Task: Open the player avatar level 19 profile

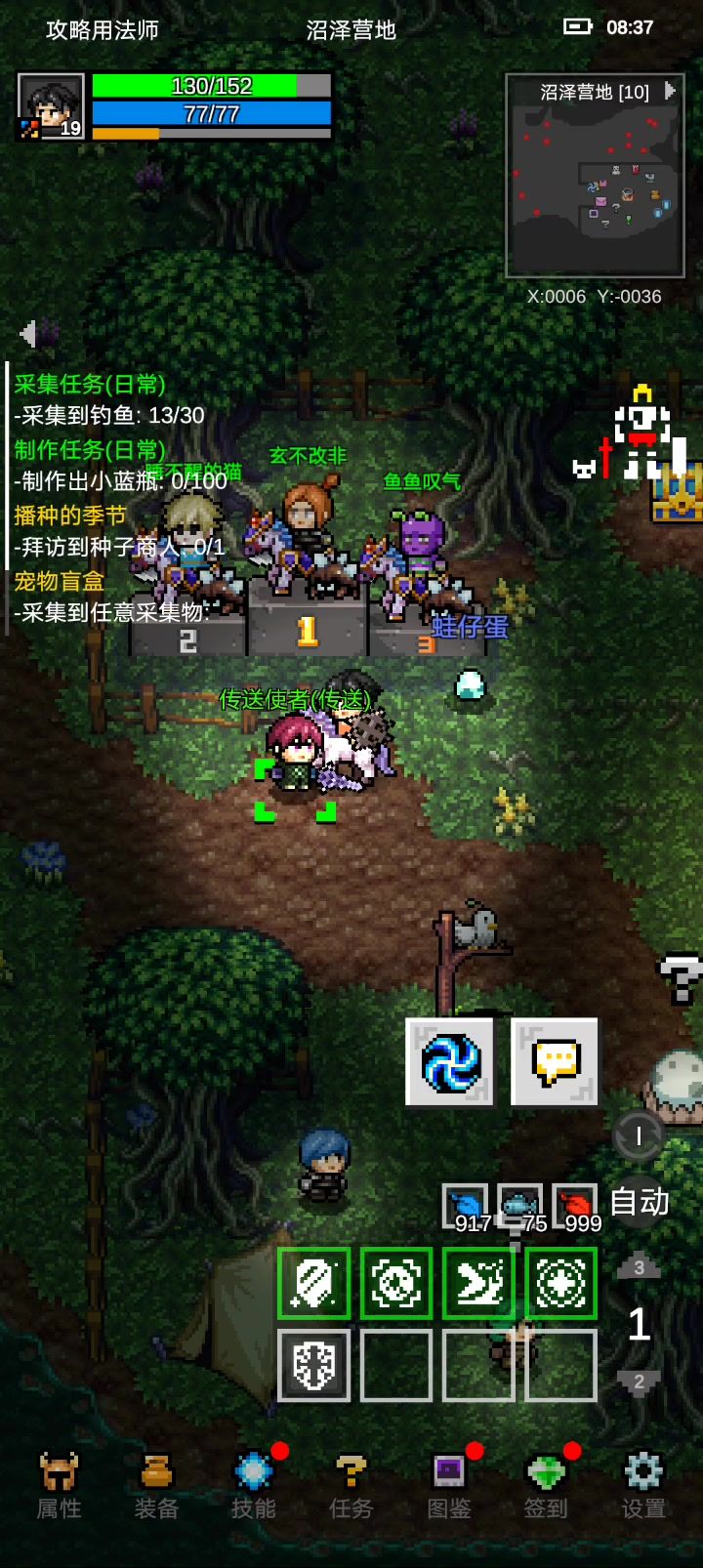Action: pos(51,106)
